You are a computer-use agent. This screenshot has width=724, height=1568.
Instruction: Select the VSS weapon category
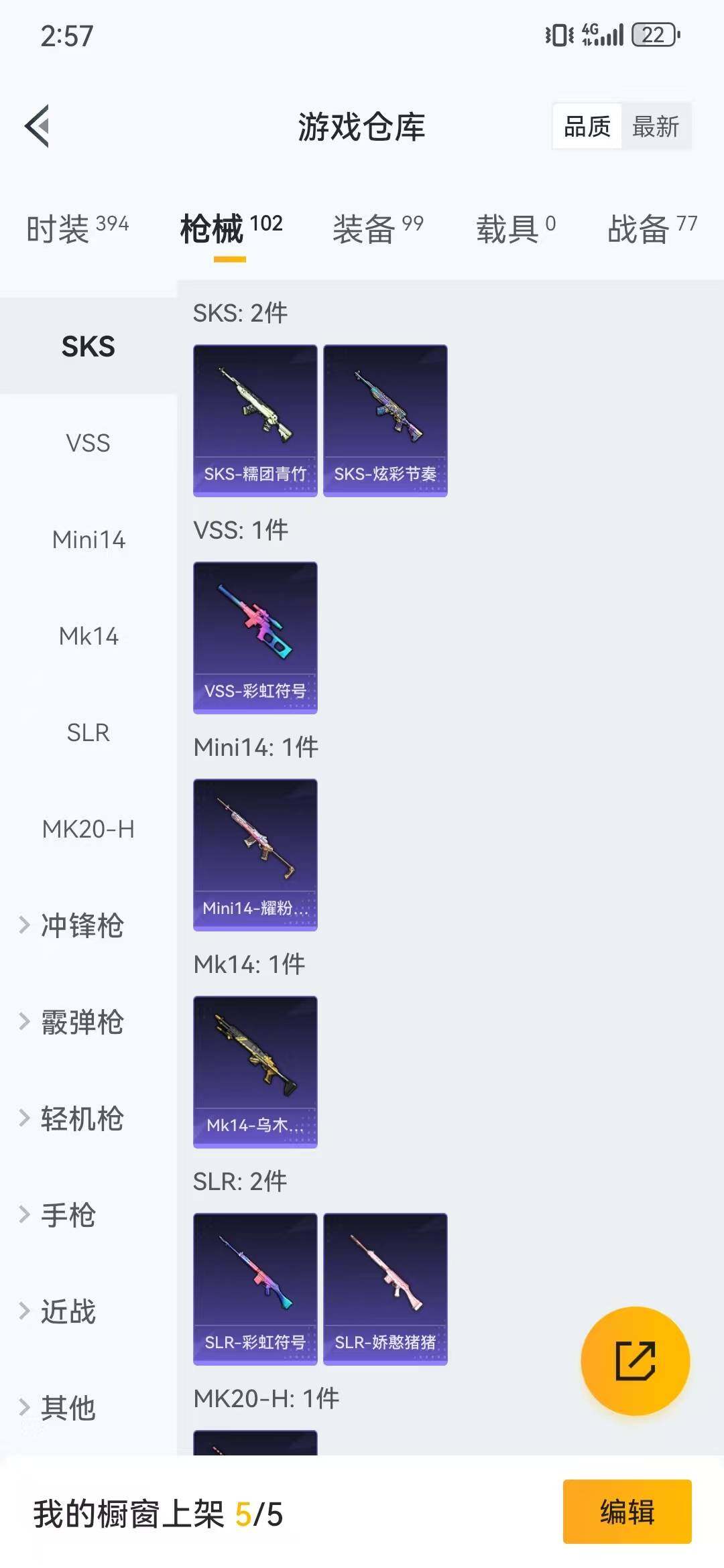click(87, 444)
